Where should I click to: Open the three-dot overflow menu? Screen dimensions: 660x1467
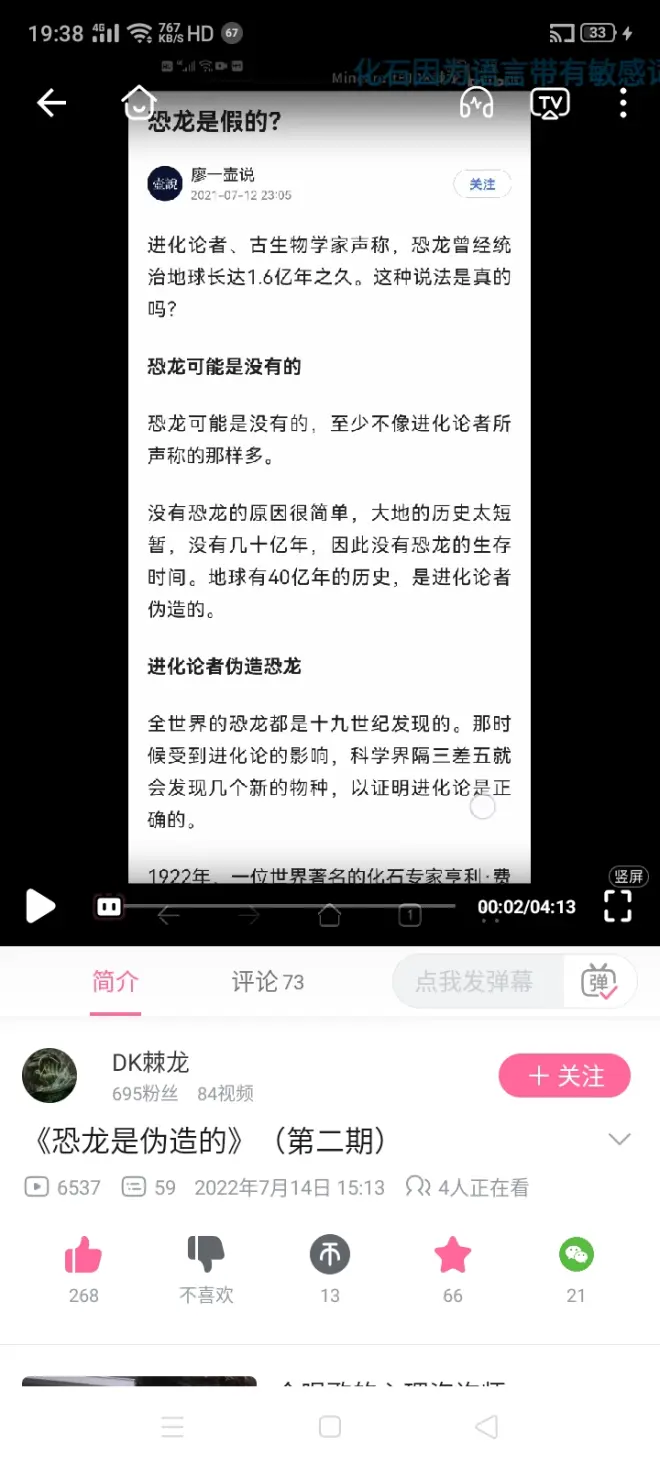pyautogui.click(x=623, y=103)
